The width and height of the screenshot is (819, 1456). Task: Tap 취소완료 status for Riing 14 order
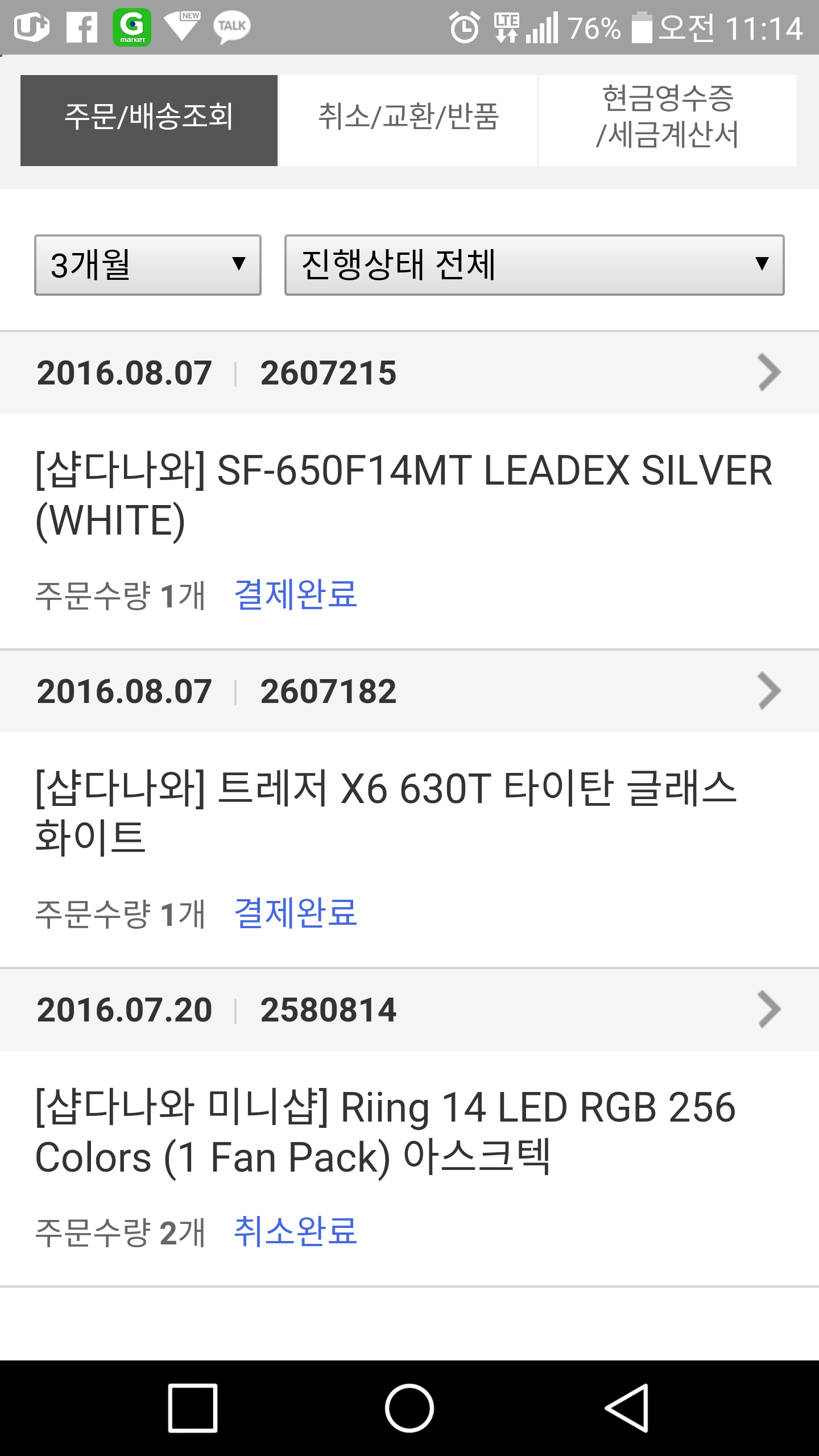pos(296,1232)
